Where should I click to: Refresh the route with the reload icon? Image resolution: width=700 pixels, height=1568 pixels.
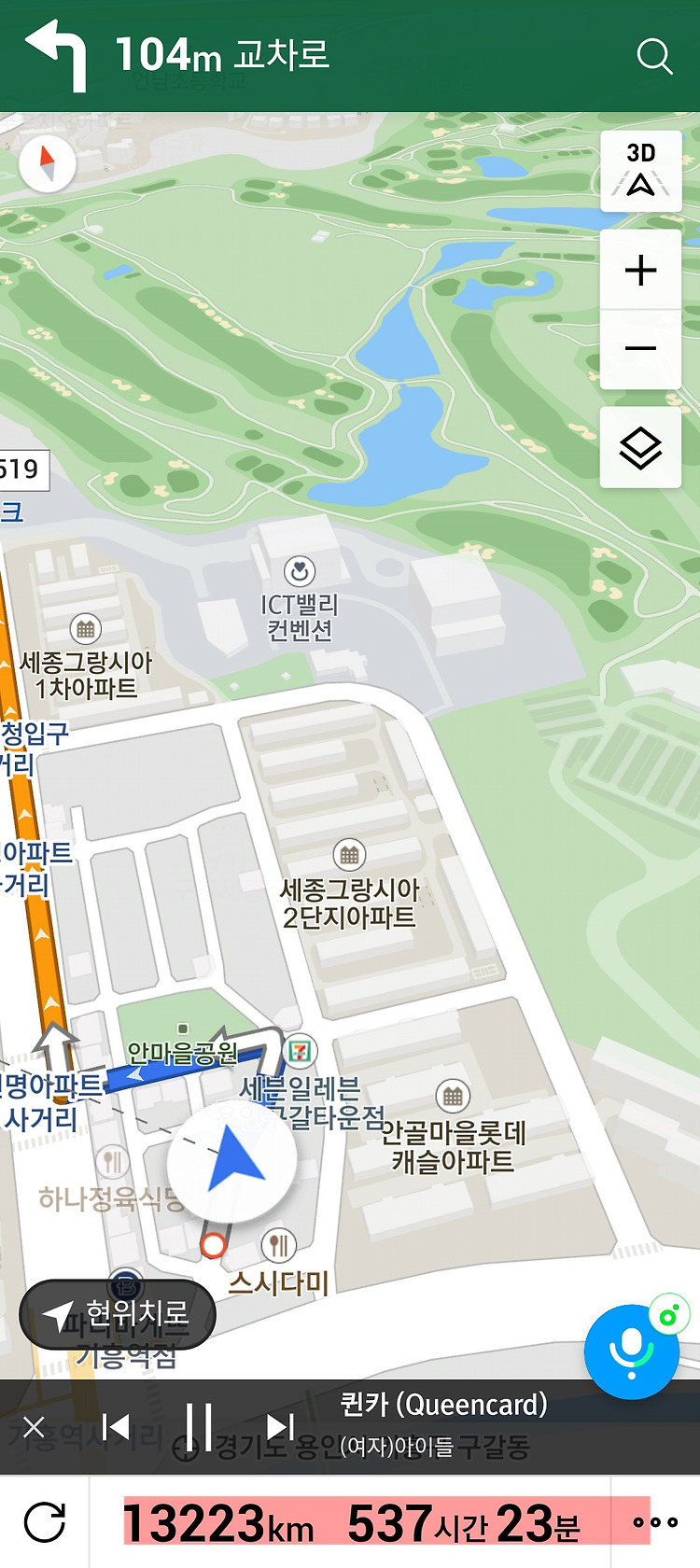pyautogui.click(x=44, y=1522)
